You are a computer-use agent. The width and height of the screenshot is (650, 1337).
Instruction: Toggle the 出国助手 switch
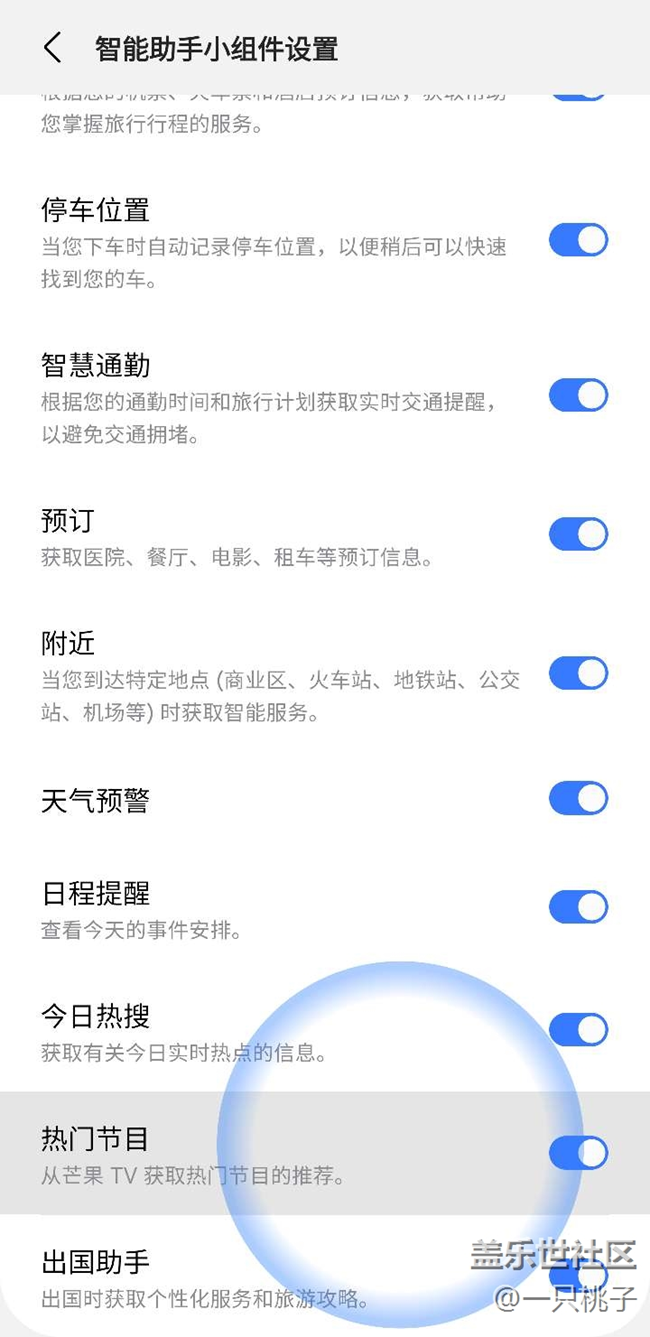pyautogui.click(x=578, y=1275)
